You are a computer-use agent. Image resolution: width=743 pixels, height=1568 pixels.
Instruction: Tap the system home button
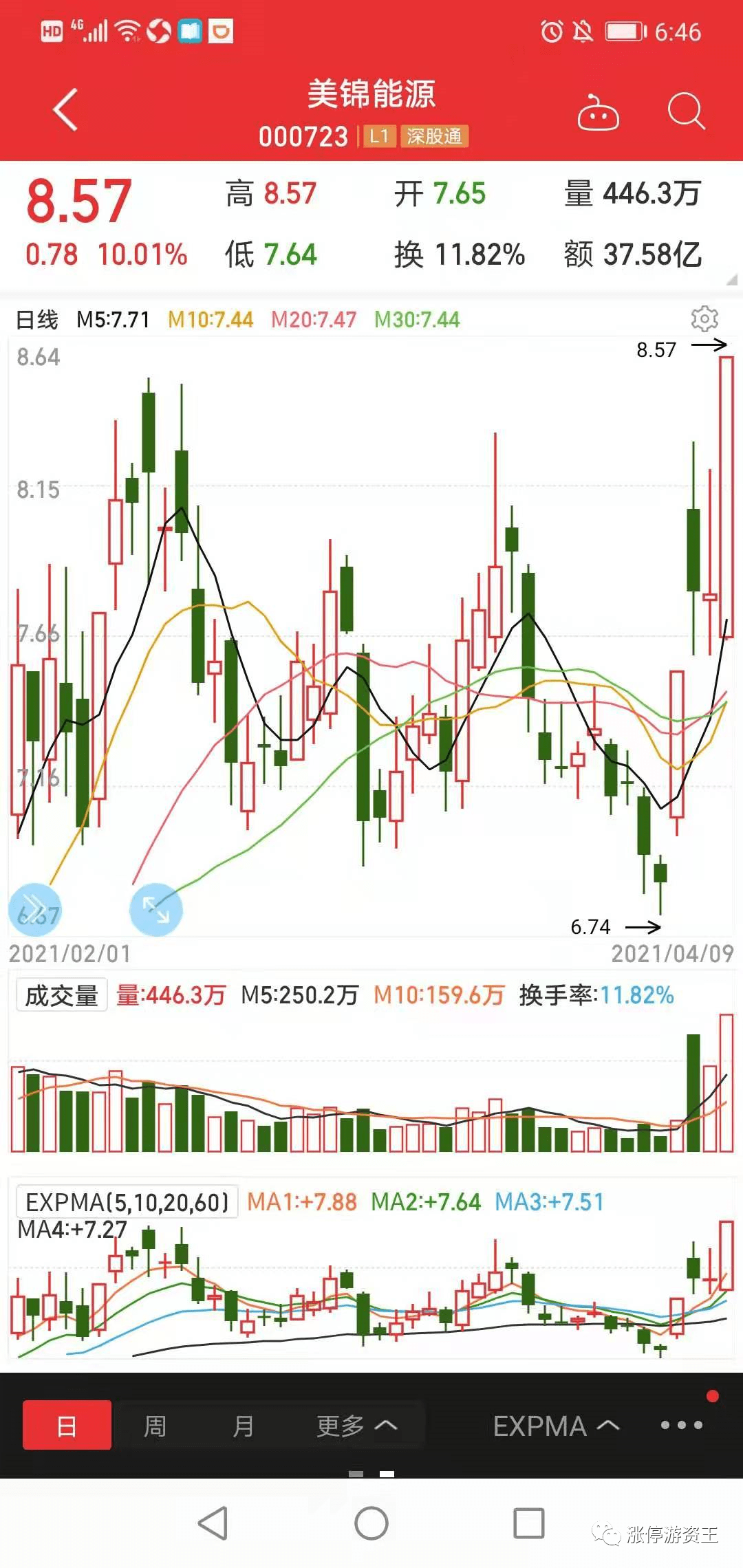[x=371, y=1523]
